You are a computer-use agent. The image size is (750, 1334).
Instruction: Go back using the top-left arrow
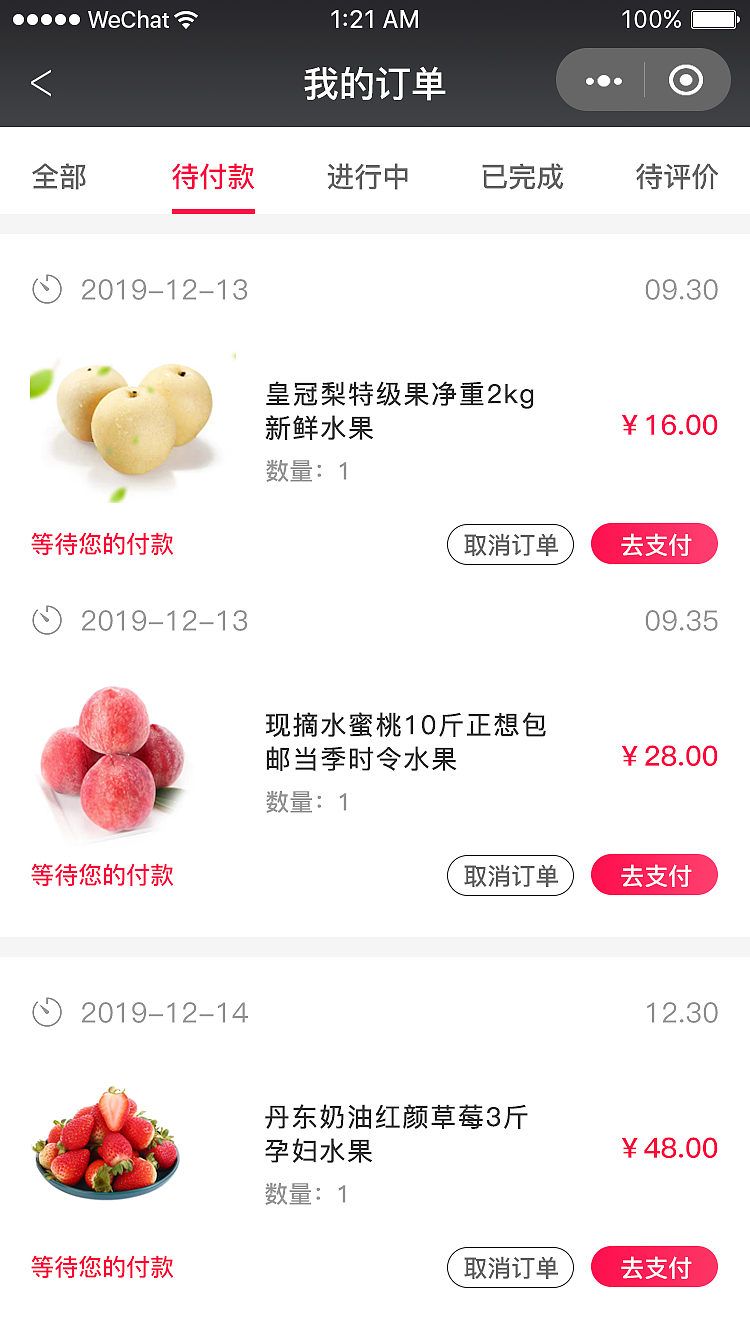(x=41, y=83)
